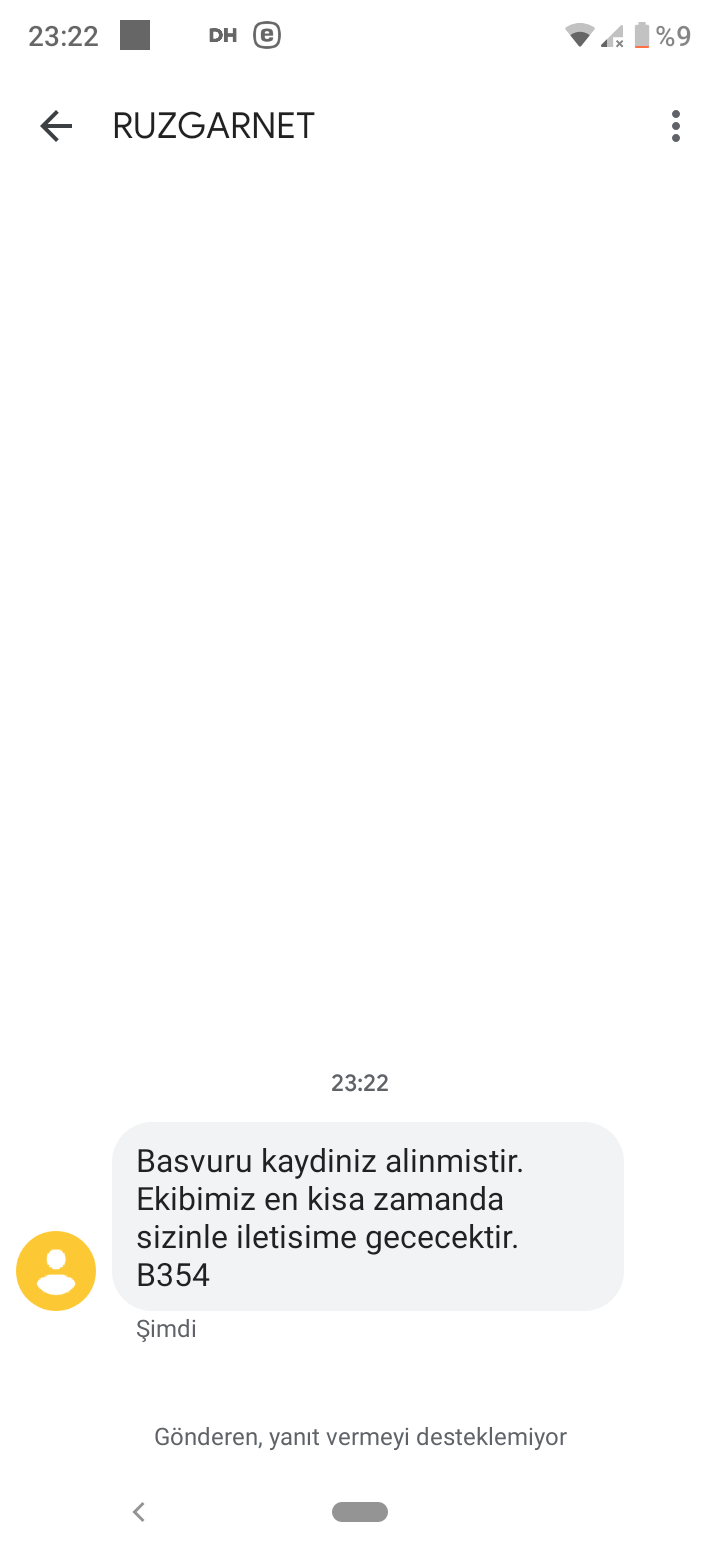This screenshot has height=1560, width=720.
Task: Tap the system back arrow
Action: click(x=139, y=1512)
